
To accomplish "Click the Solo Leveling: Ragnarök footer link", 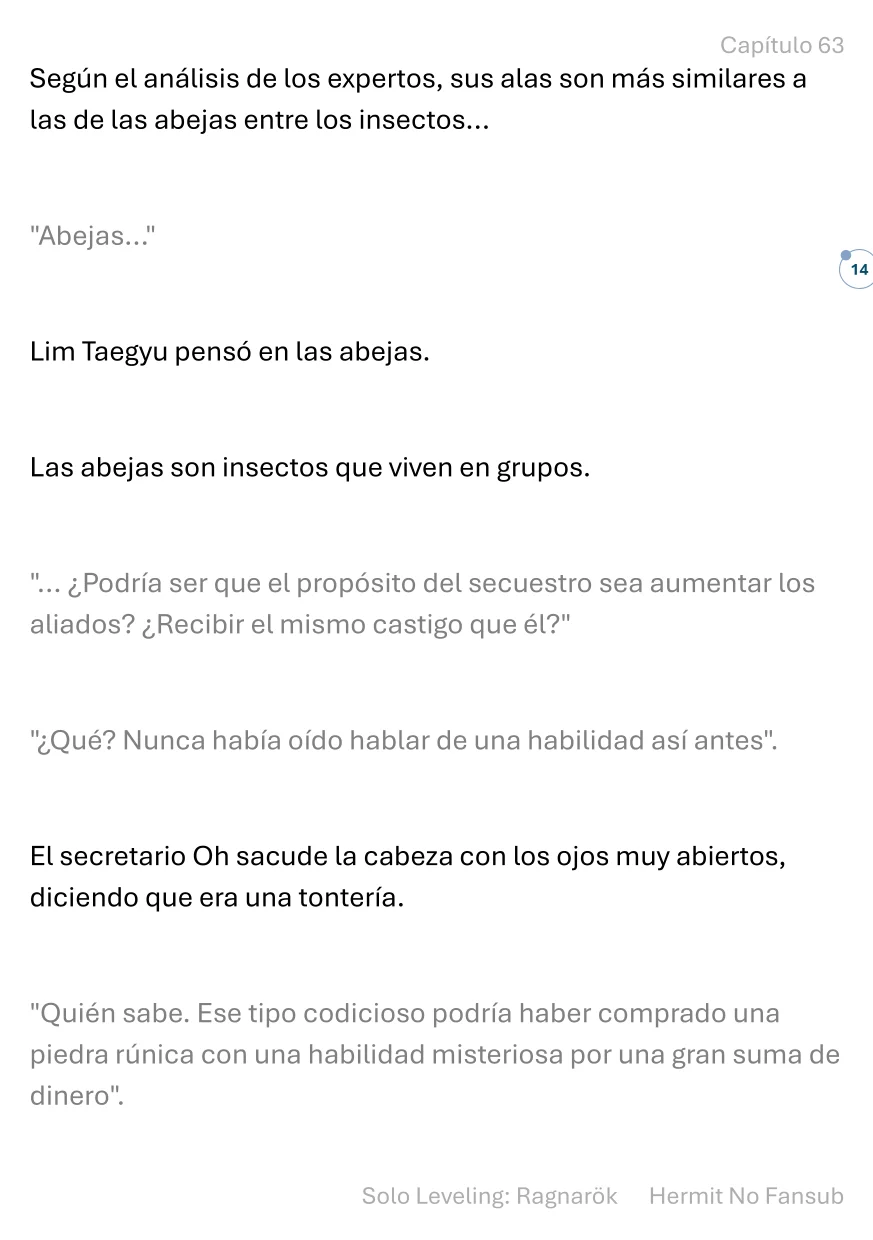I will tap(489, 1196).
